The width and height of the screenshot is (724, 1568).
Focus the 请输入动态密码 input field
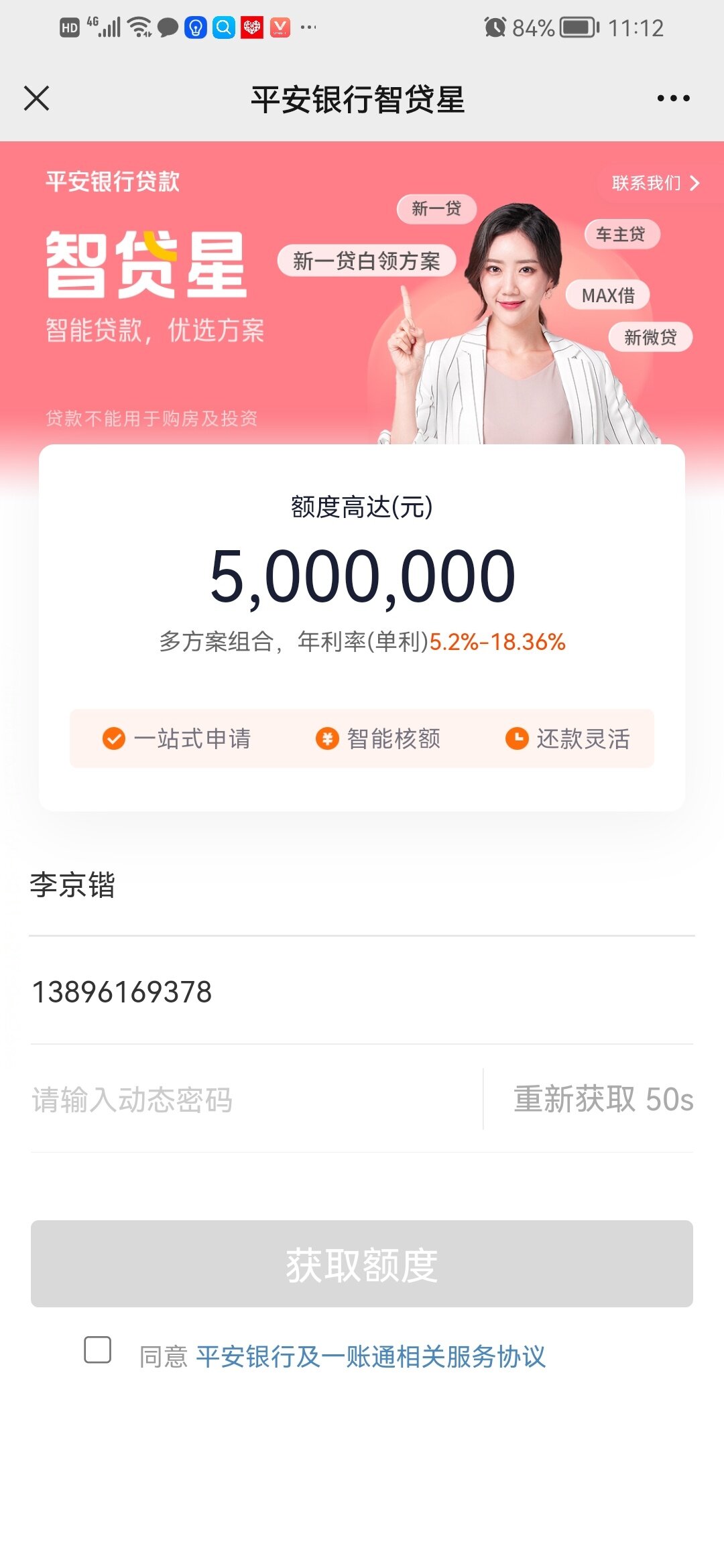point(255,1100)
